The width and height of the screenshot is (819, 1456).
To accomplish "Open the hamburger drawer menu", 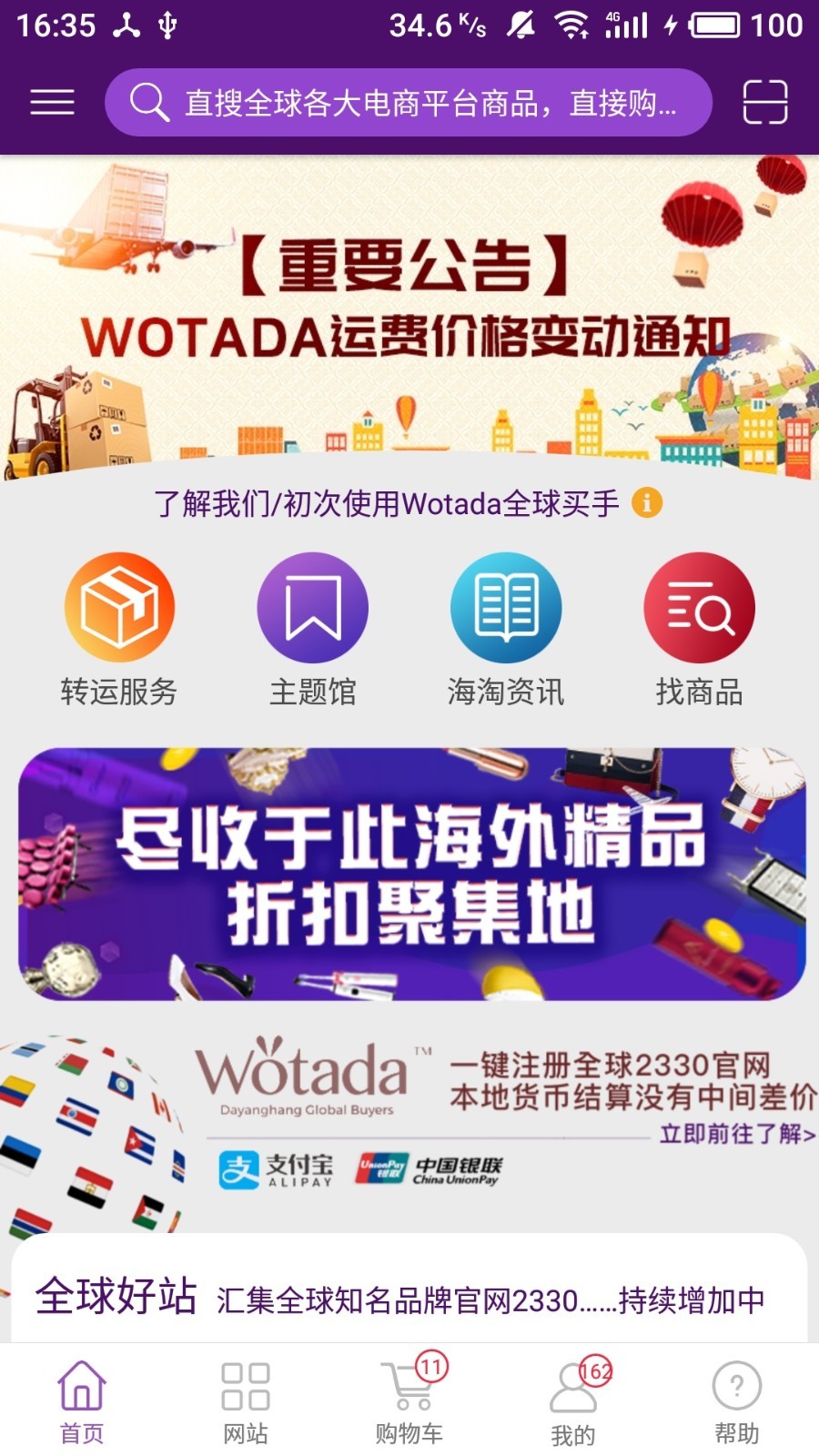I will pos(52,102).
